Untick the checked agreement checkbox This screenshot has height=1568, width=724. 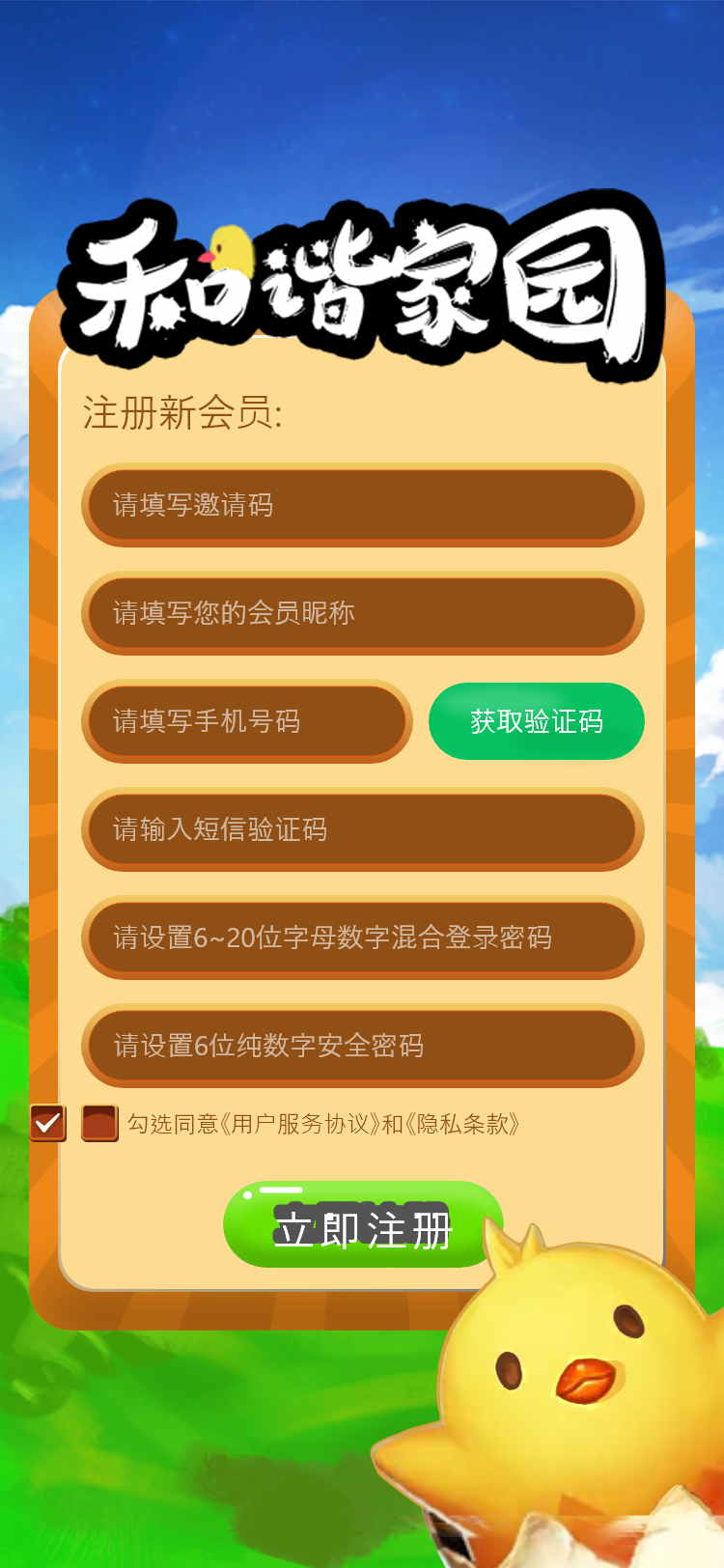click(x=47, y=1123)
